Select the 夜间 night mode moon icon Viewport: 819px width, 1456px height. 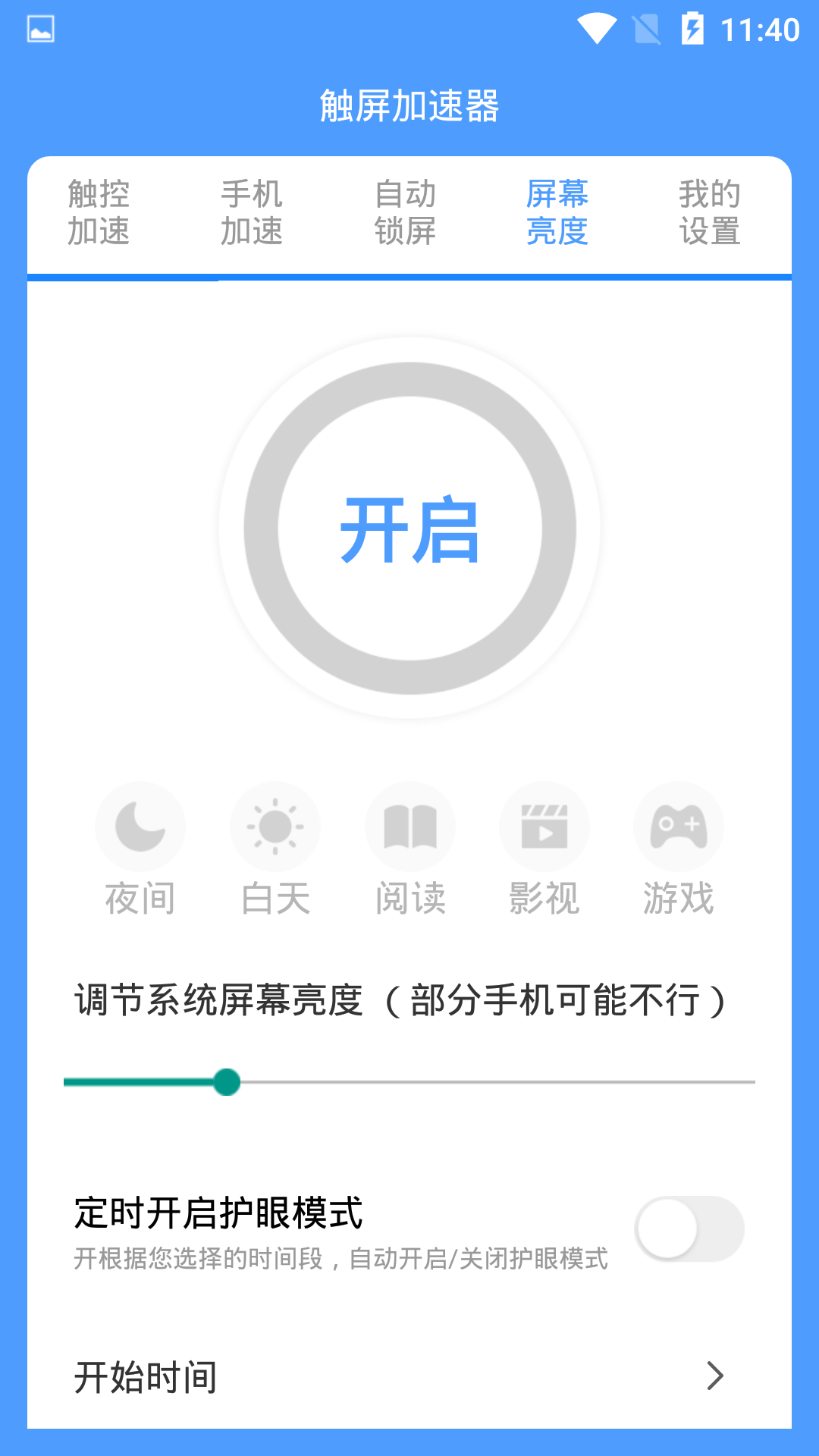tap(140, 827)
